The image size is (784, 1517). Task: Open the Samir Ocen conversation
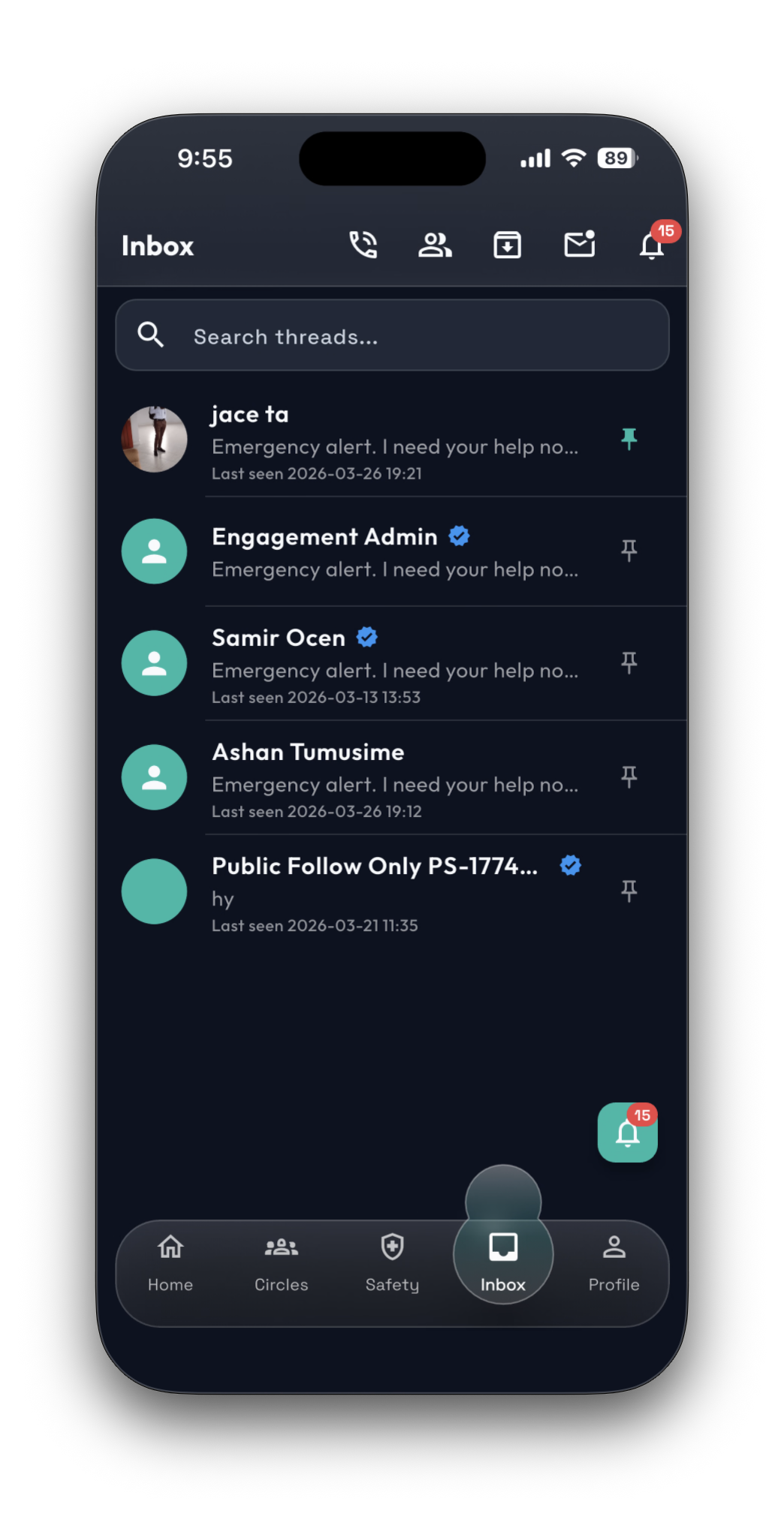point(390,664)
